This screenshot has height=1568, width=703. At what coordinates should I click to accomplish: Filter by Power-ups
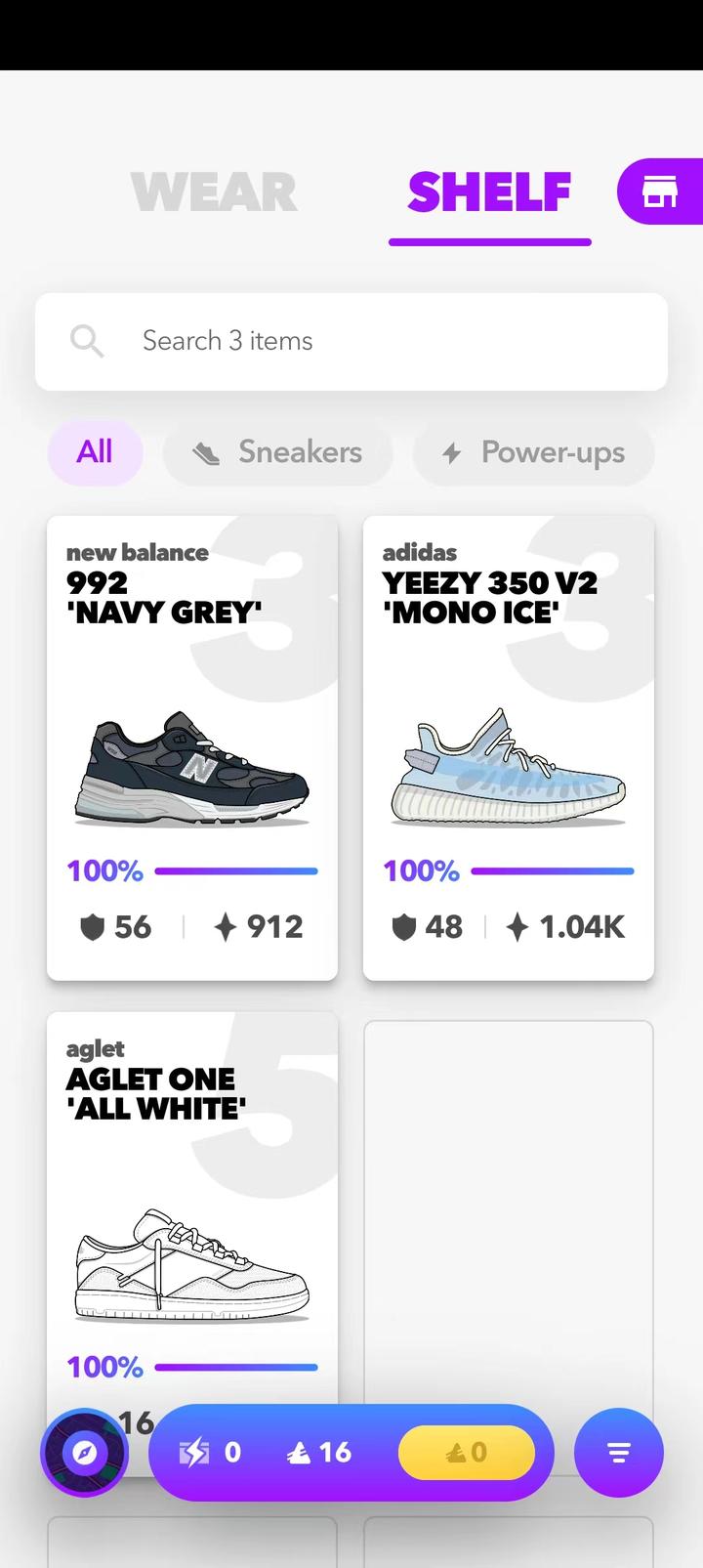click(x=533, y=452)
